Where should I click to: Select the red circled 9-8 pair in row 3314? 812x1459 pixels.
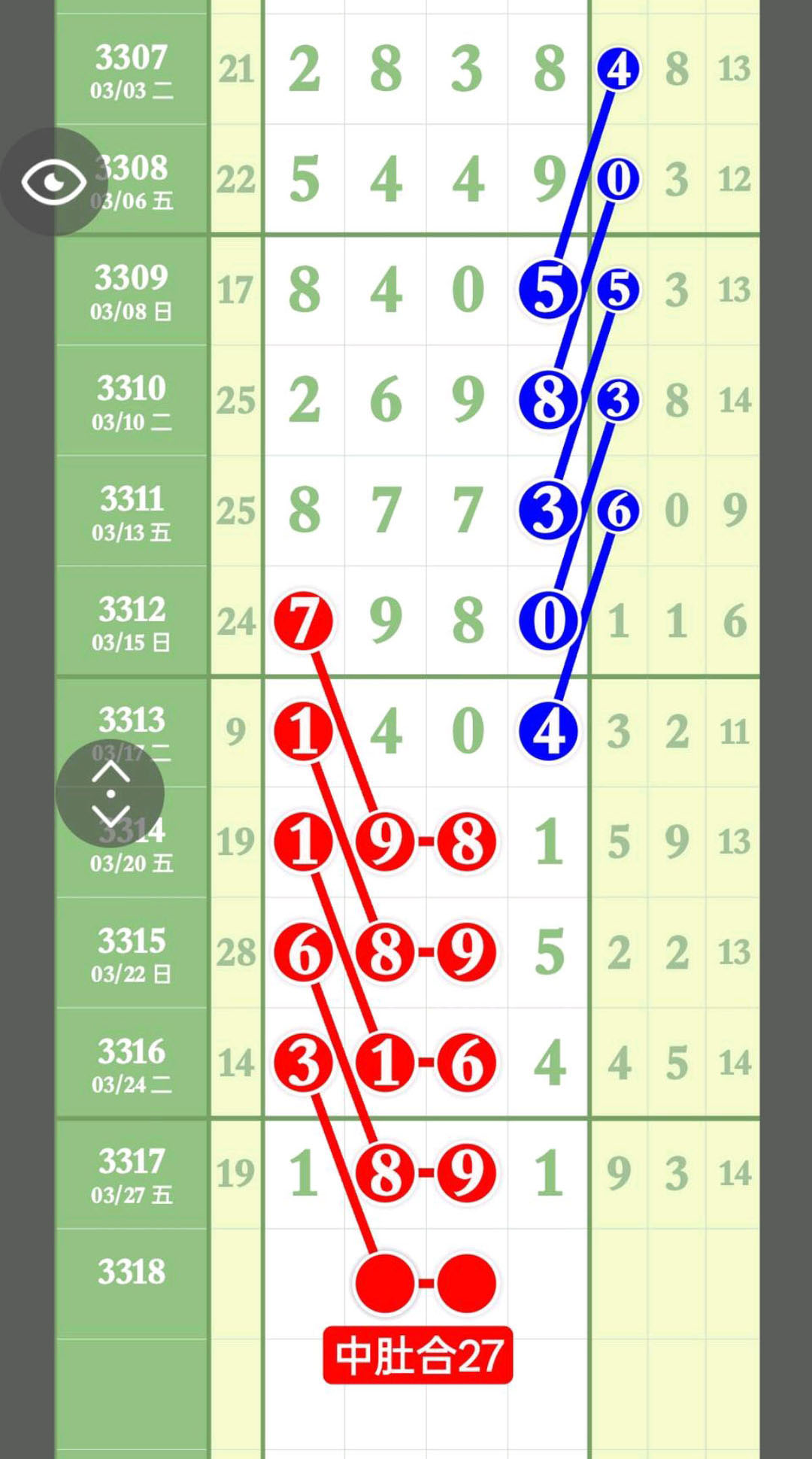tap(425, 842)
